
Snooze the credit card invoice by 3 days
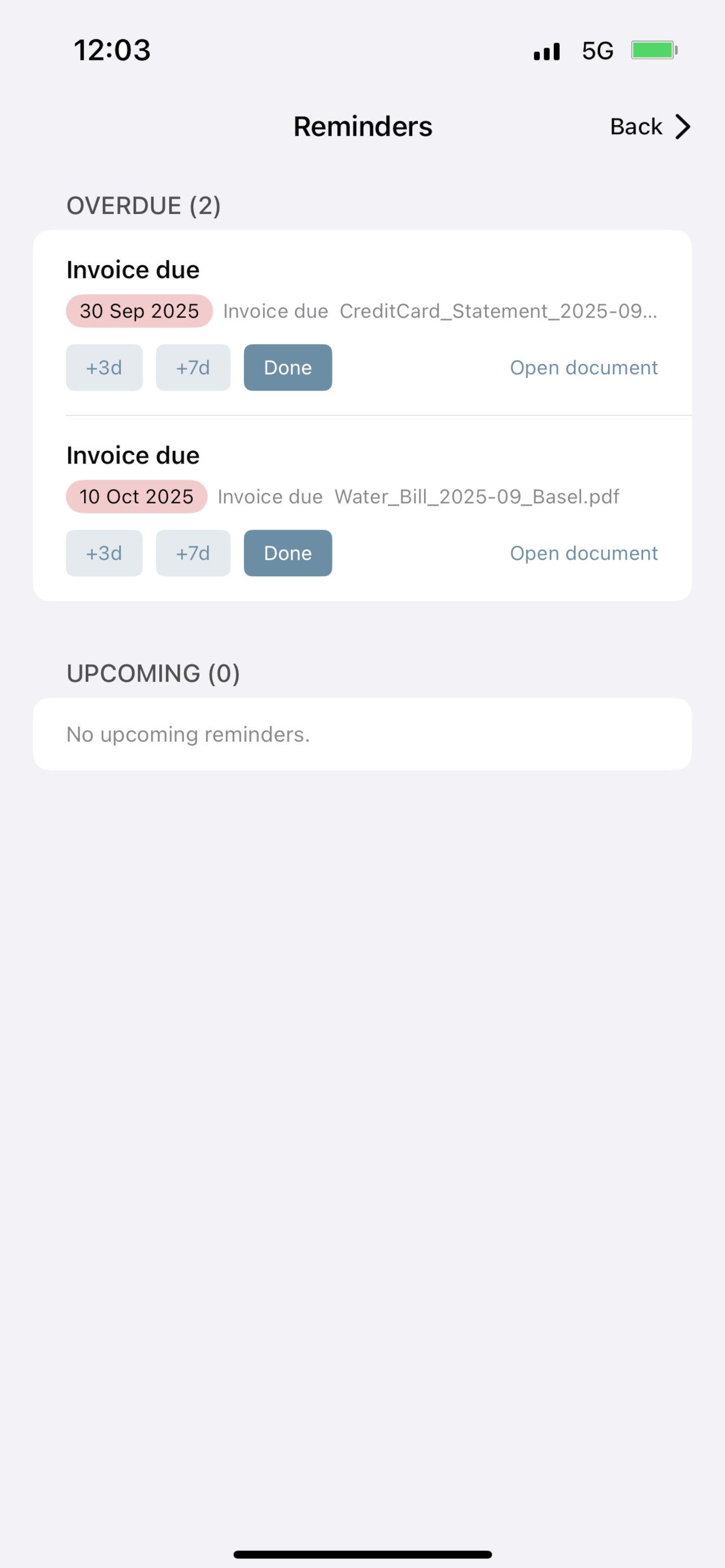[103, 367]
